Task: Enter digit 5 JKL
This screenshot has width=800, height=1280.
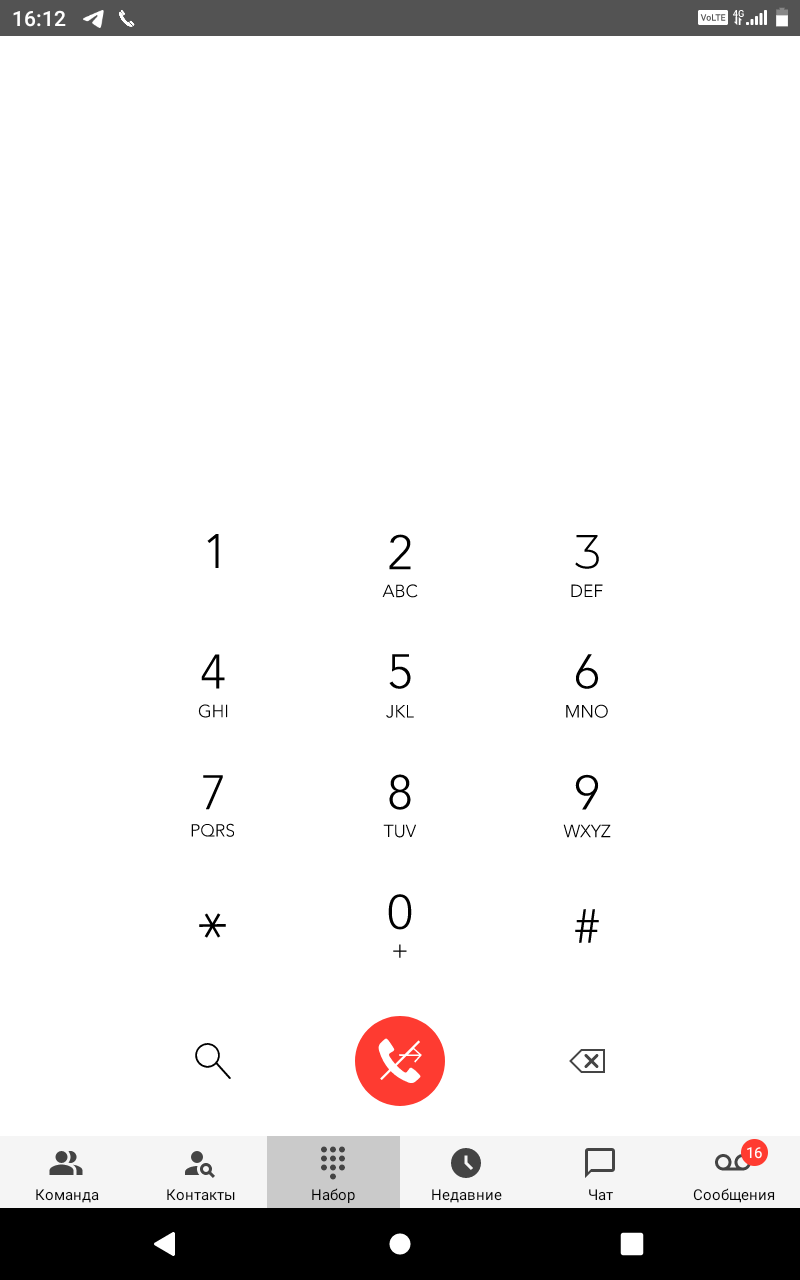Action: 400,686
